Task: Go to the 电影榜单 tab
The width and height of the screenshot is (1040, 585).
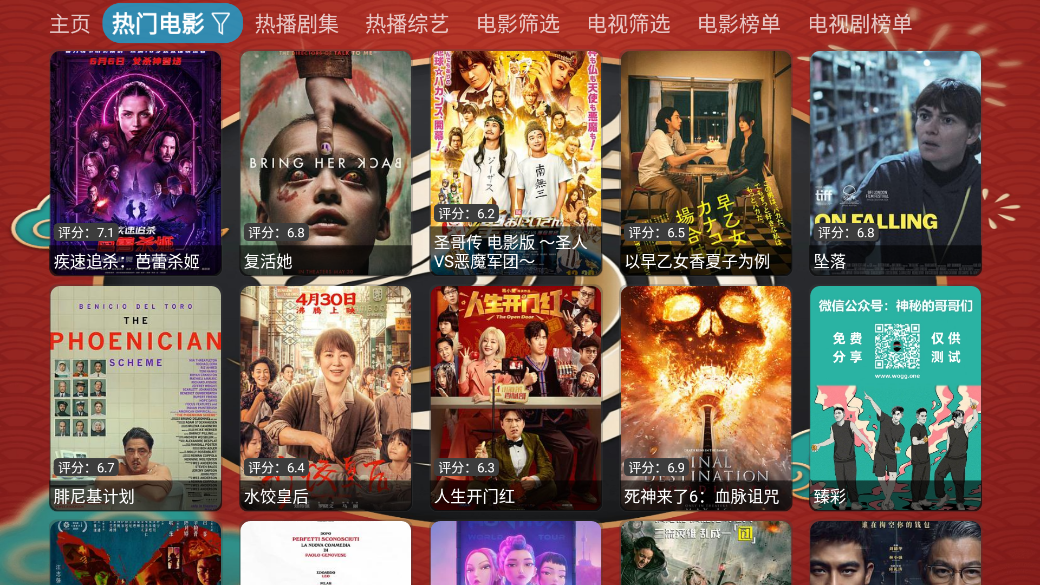Action: pos(739,24)
